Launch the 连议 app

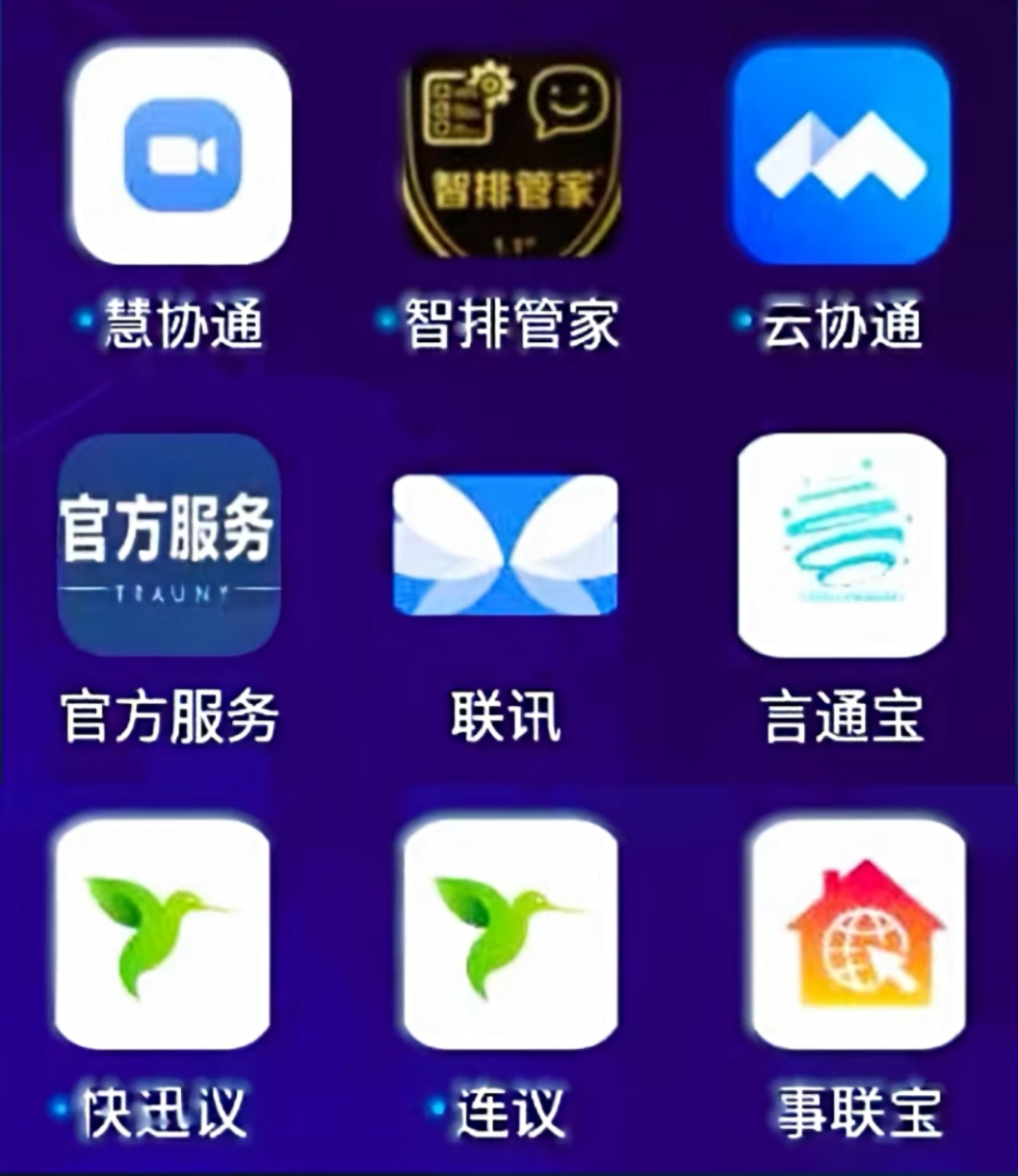[511, 933]
